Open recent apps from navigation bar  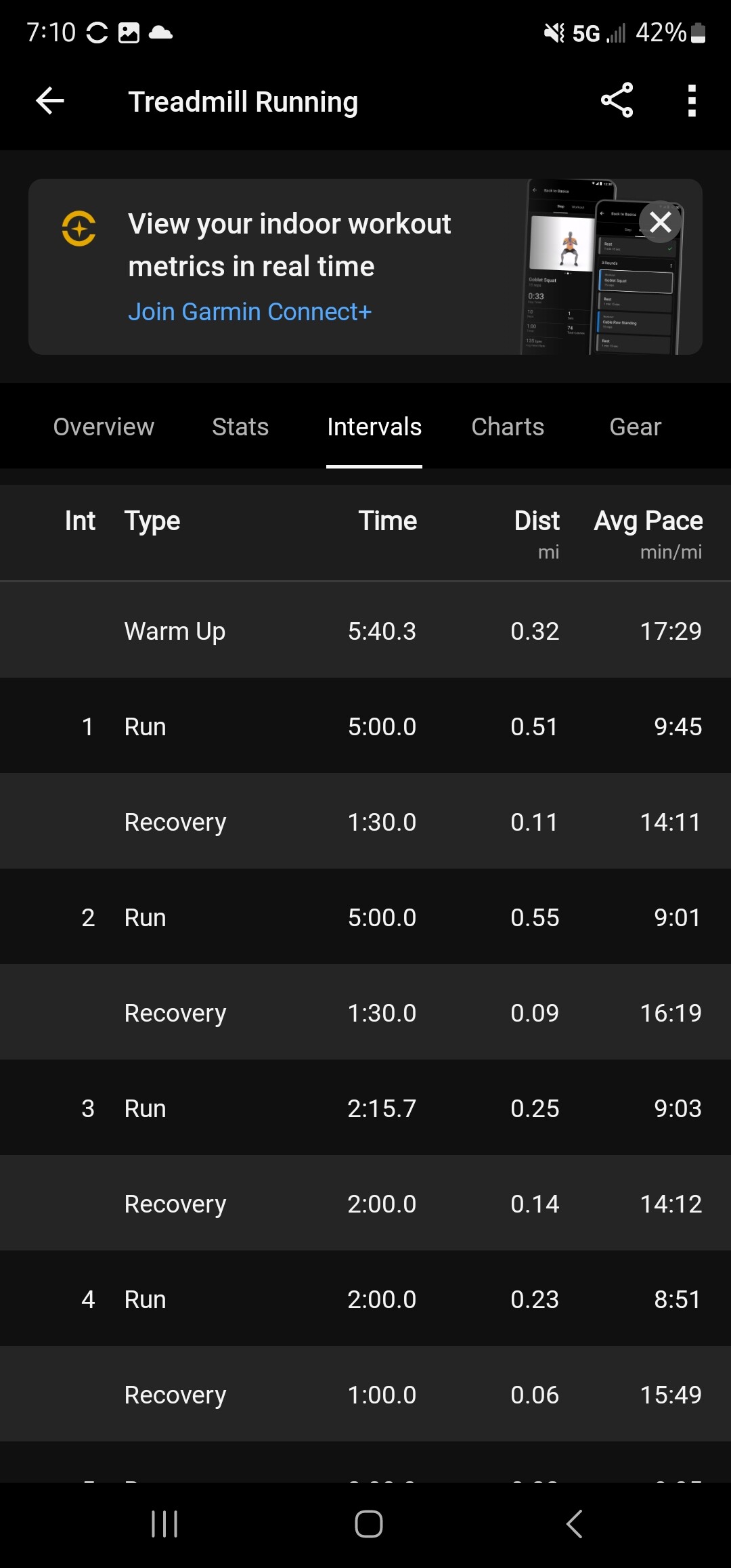click(x=164, y=1524)
